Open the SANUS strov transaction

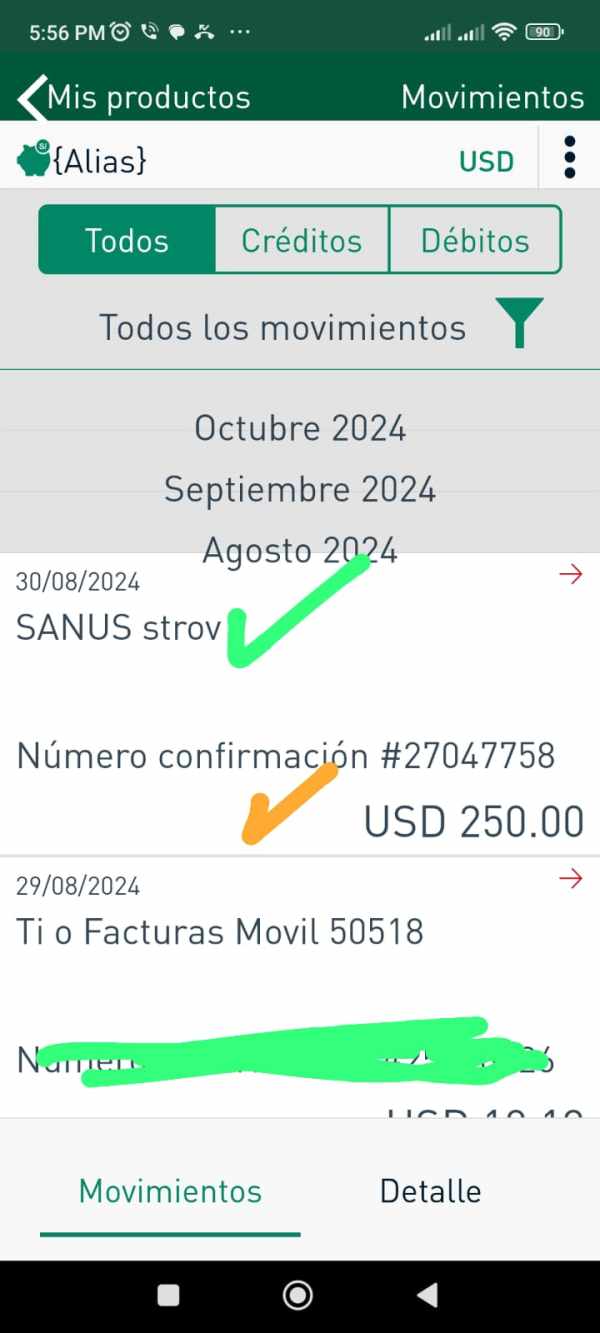point(300,704)
